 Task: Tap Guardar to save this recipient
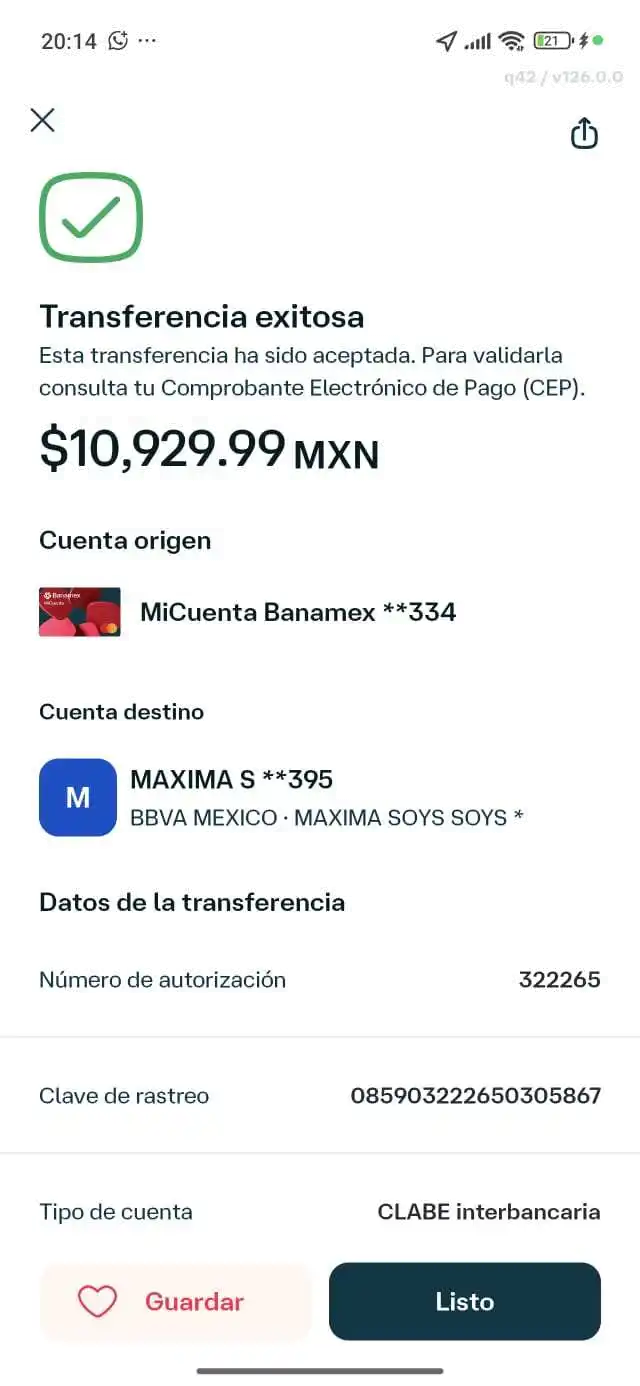click(175, 1301)
